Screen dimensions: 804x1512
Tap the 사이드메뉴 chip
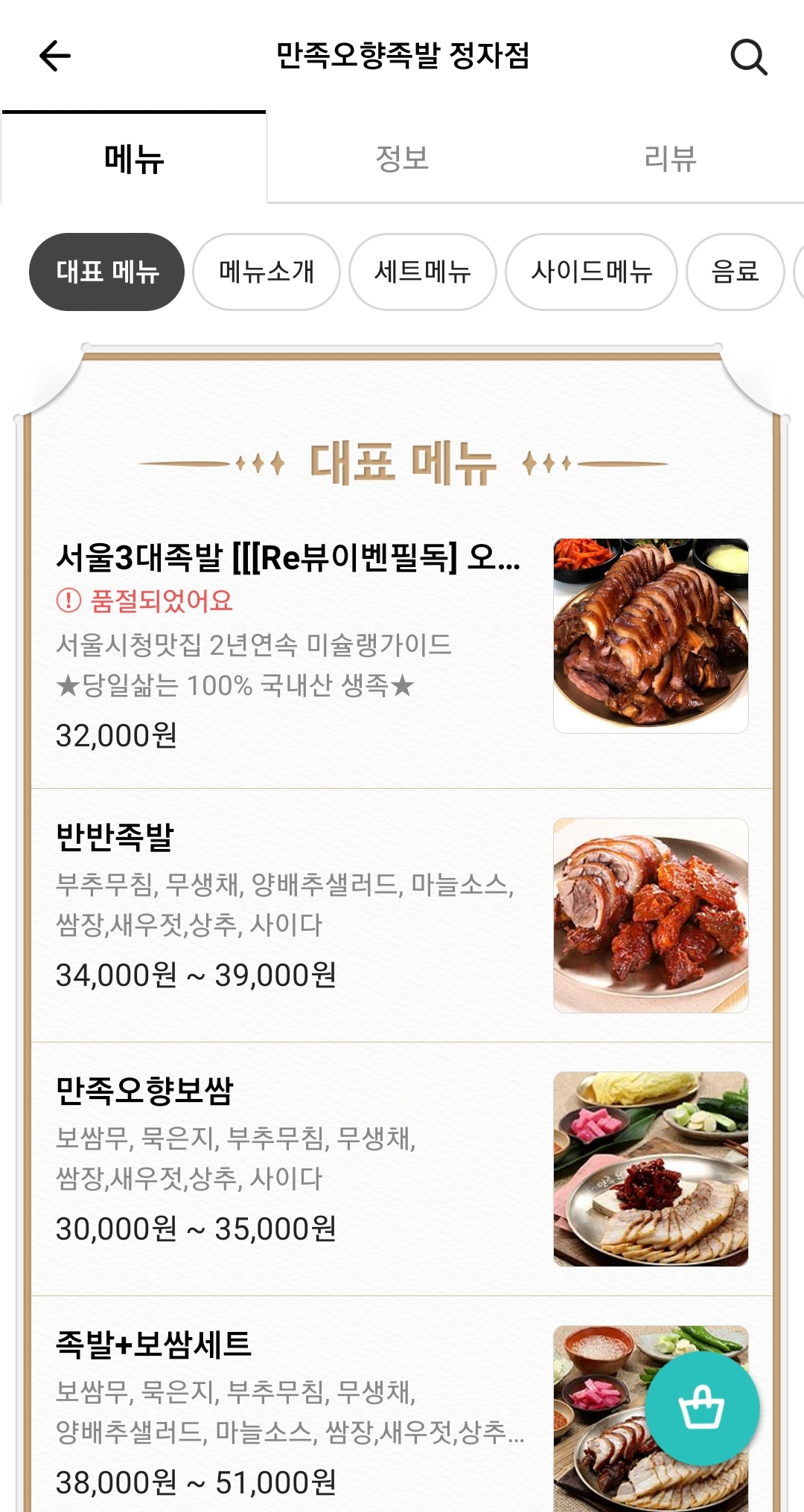point(591,272)
